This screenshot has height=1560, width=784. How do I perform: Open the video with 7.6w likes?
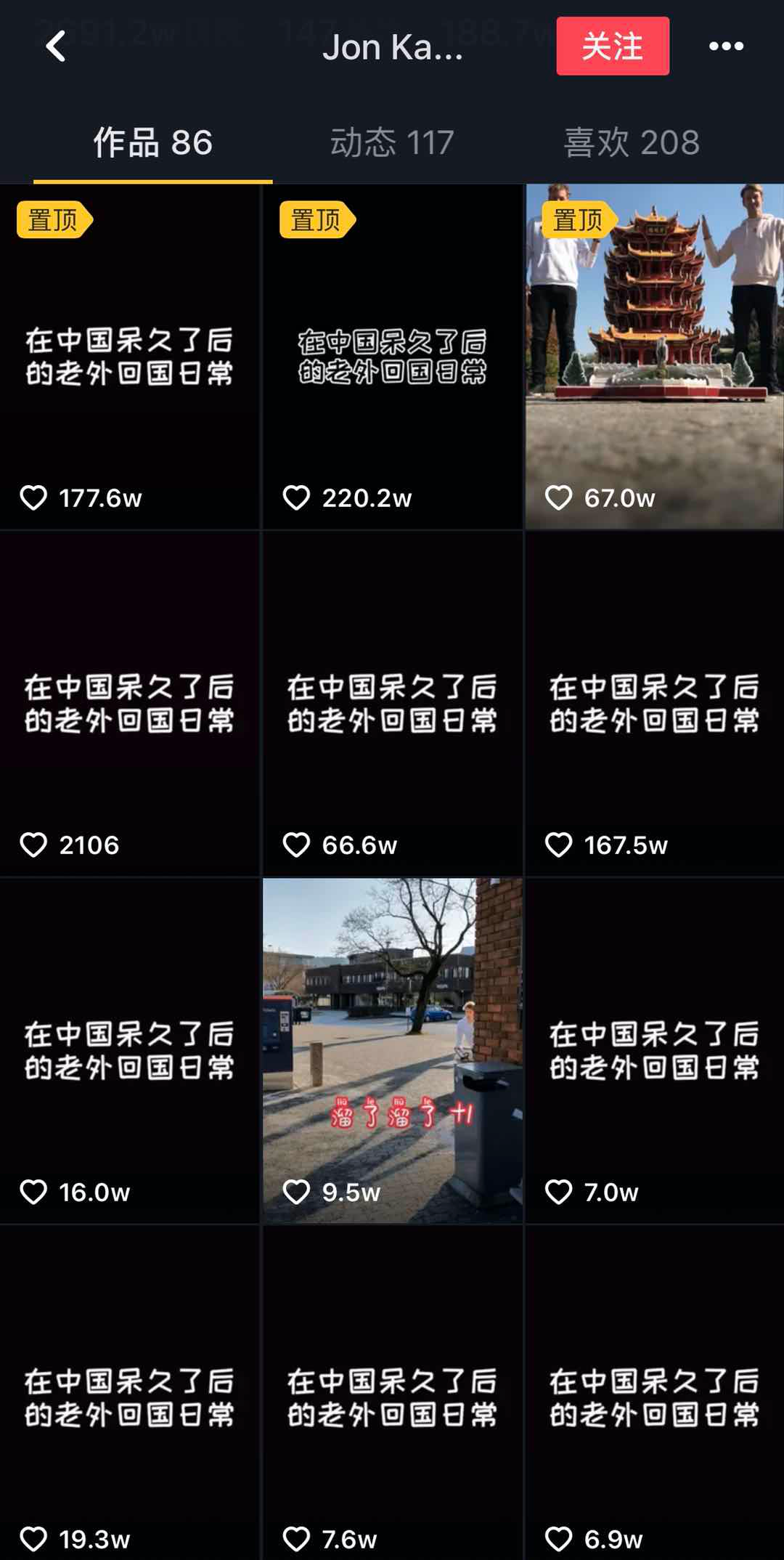pos(392,1394)
